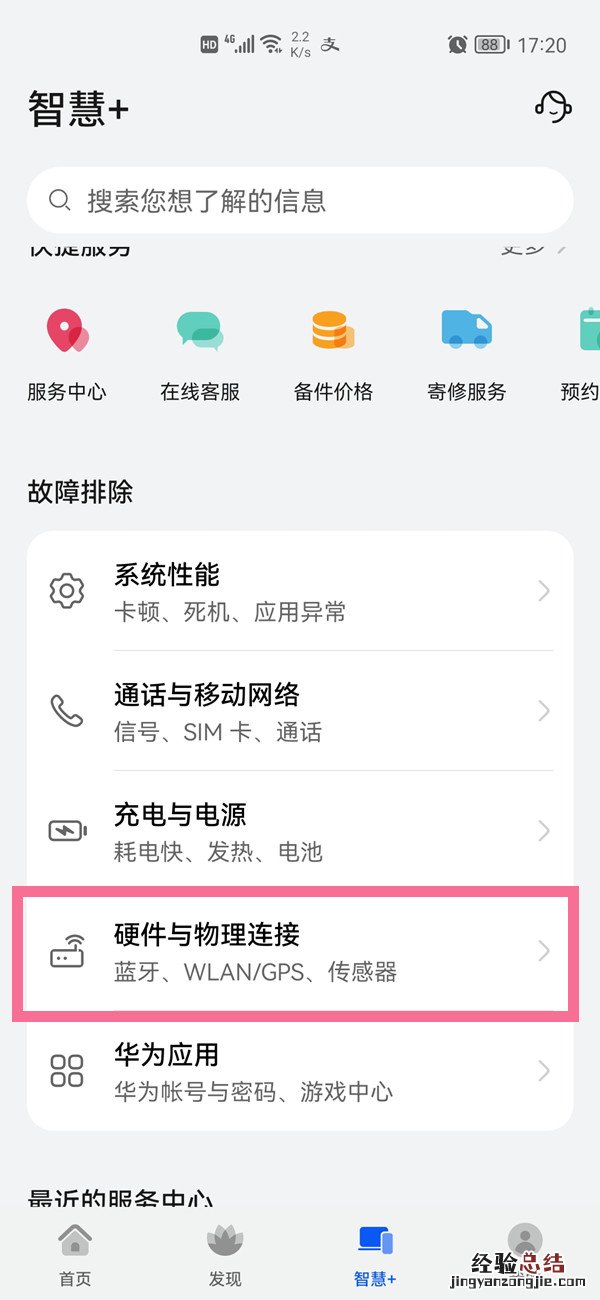Tap the search box for information
Screen dimensions: 600x1300
(x=300, y=201)
